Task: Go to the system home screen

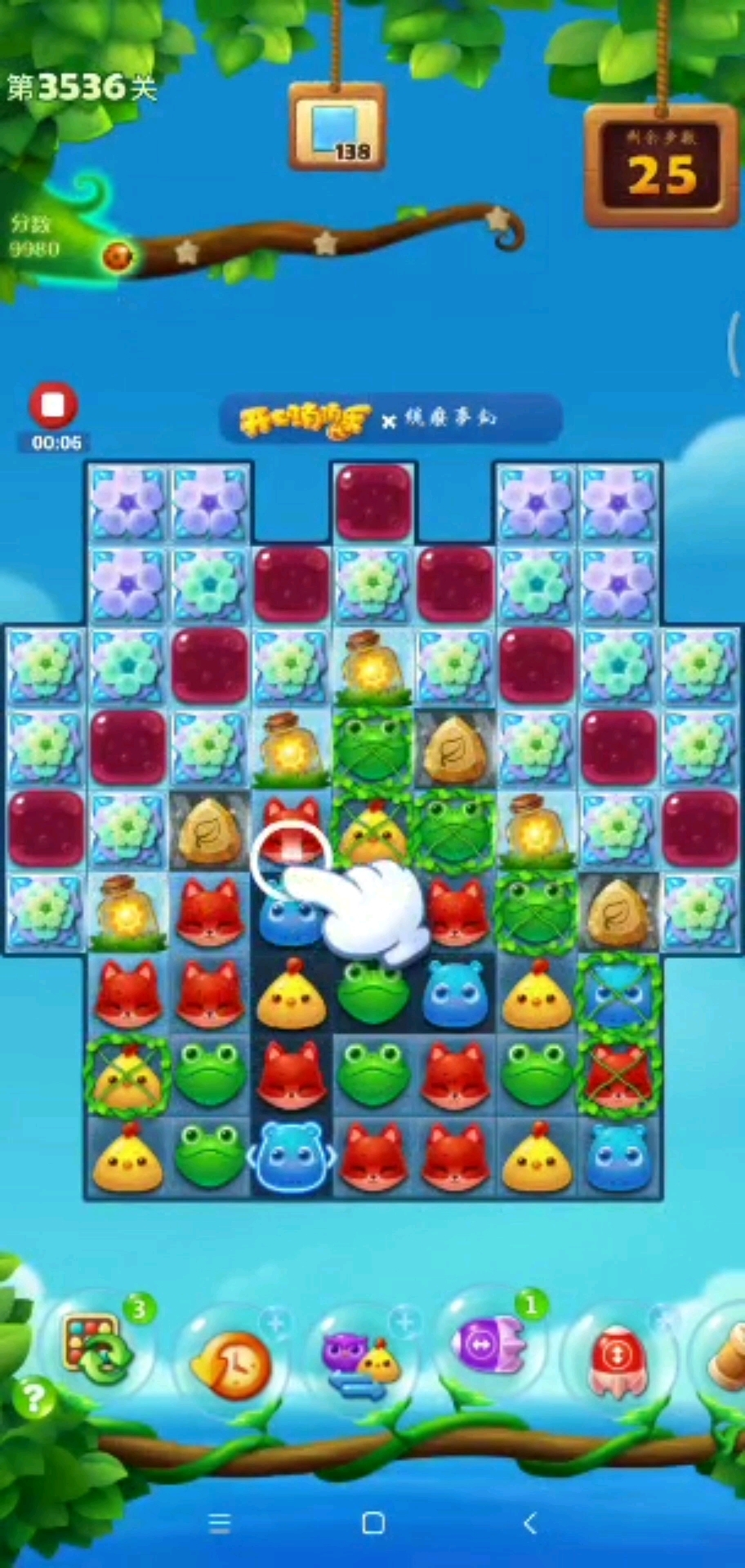Action: point(373,1523)
